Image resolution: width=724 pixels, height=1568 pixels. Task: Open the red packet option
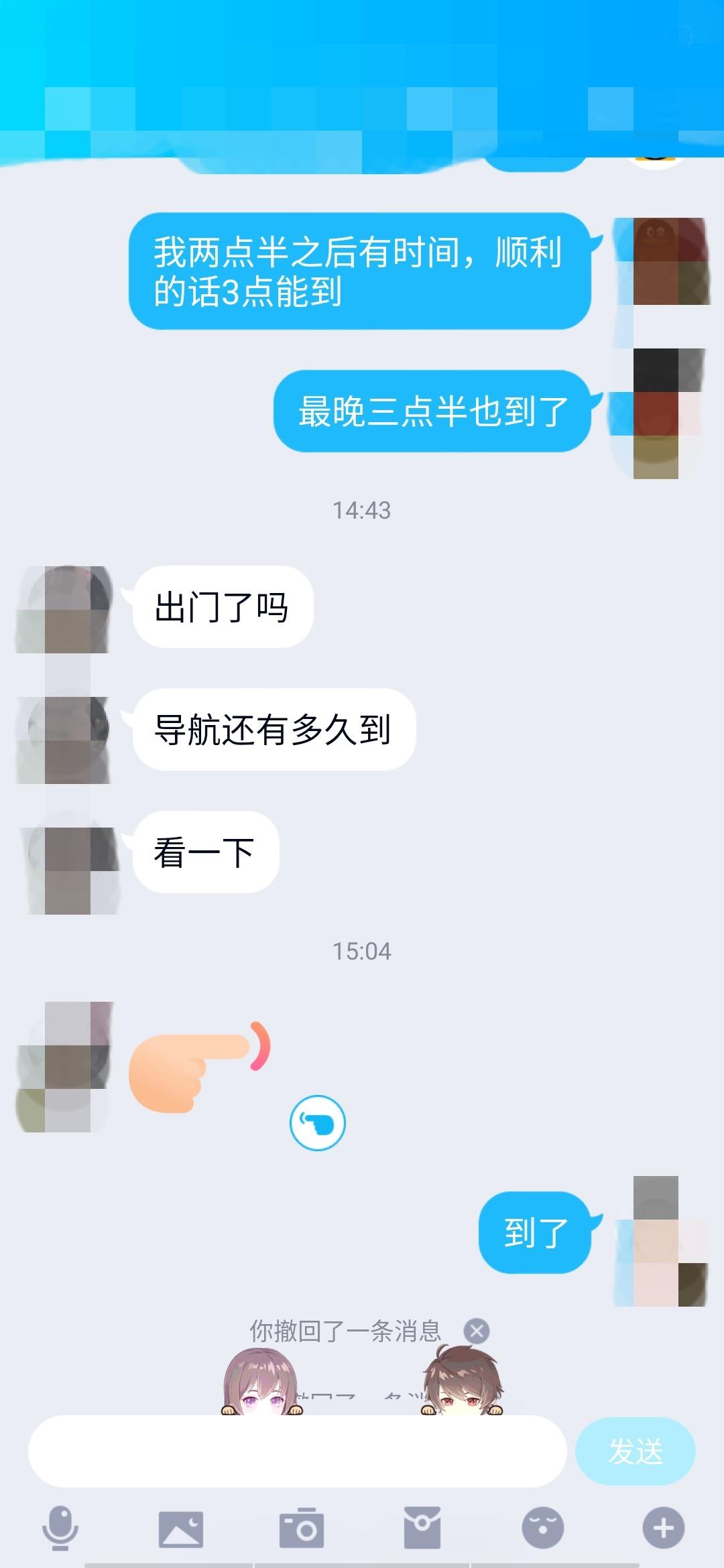(422, 1528)
